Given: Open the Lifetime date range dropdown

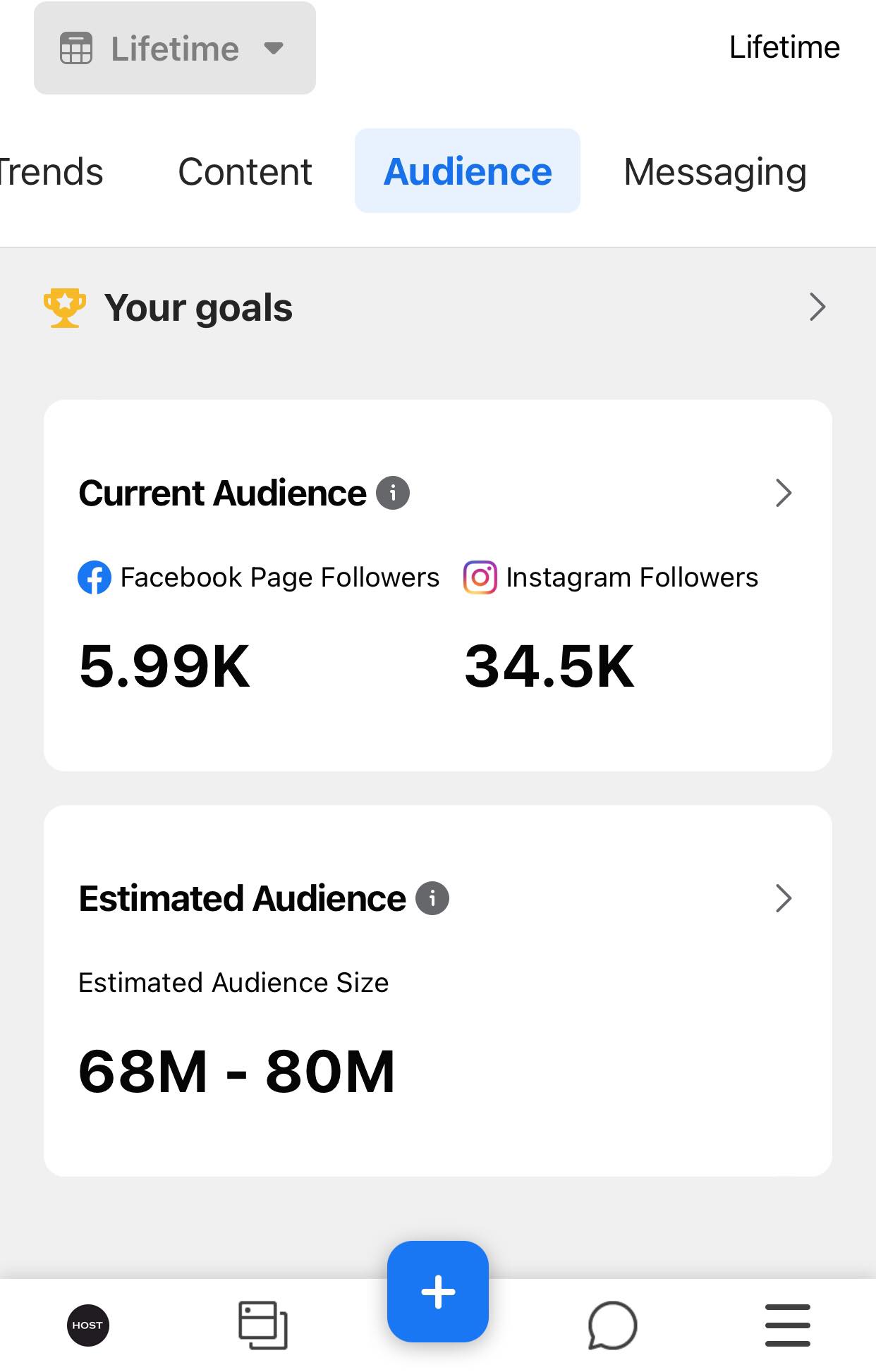Looking at the screenshot, I should click(x=174, y=48).
